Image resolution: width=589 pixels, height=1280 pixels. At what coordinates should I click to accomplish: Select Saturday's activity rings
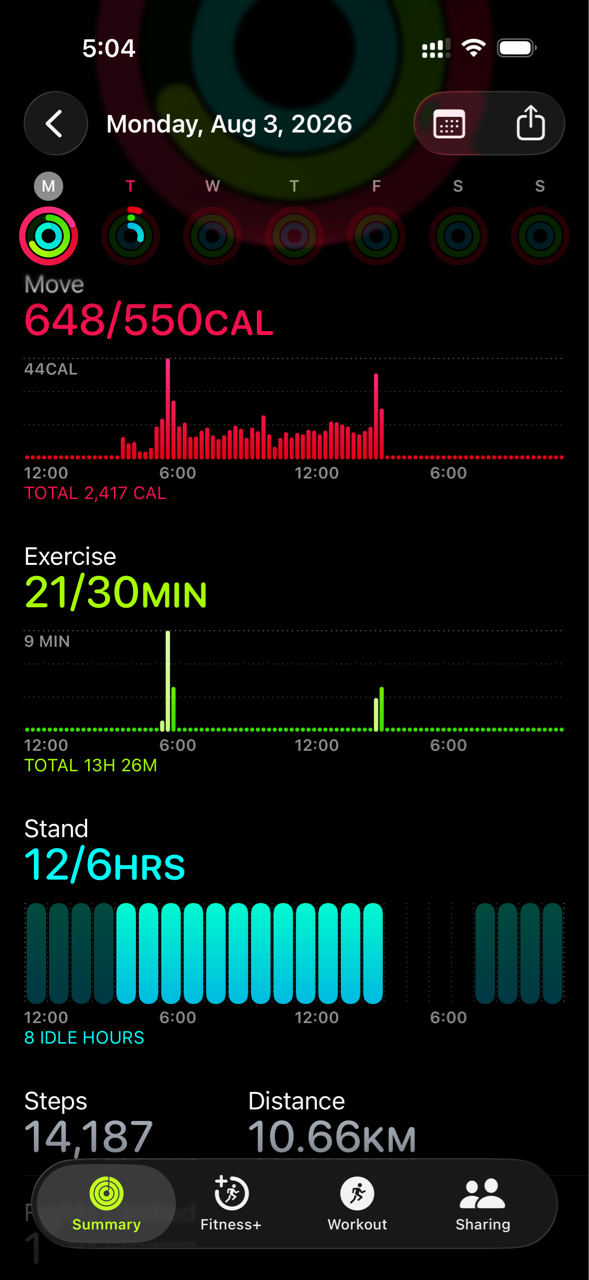(458, 236)
